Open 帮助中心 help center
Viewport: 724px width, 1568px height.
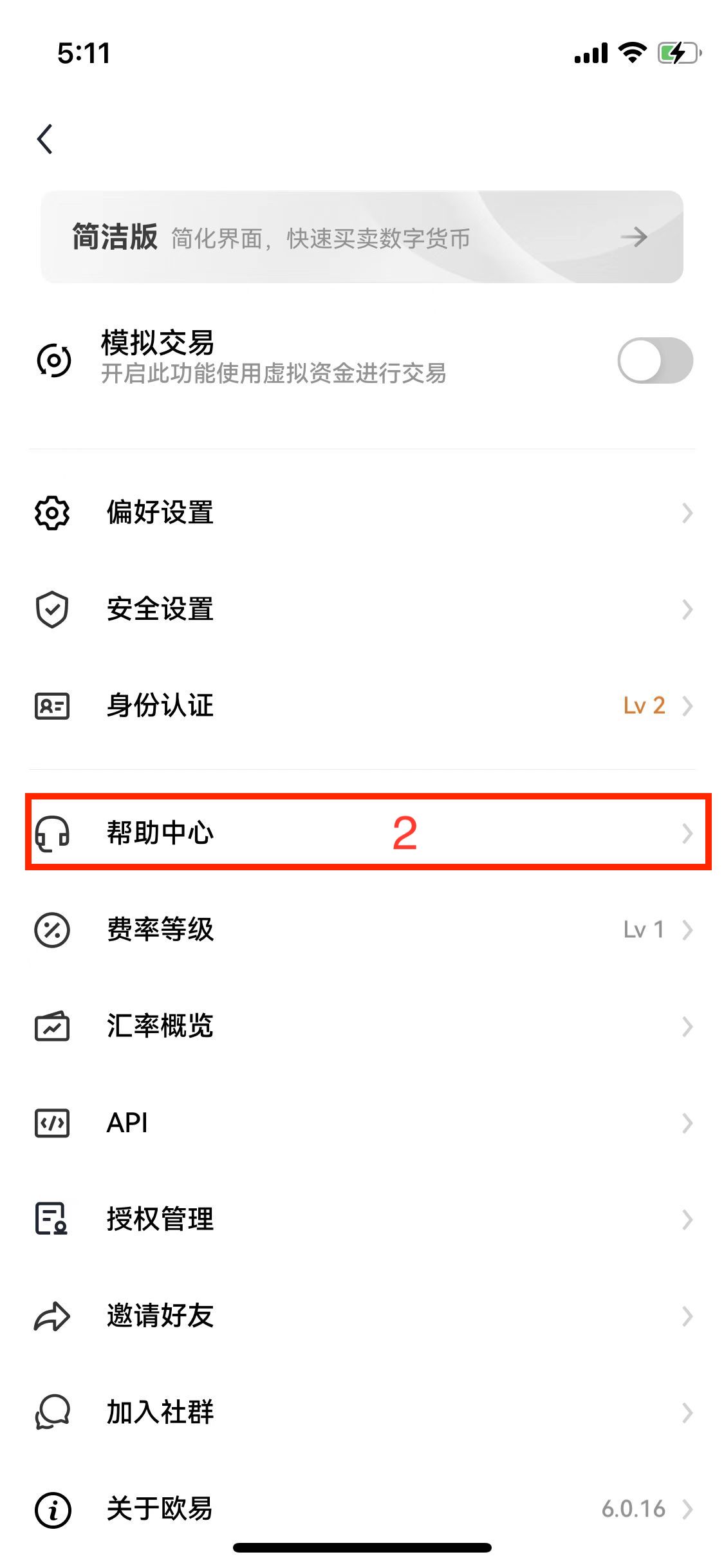(362, 833)
